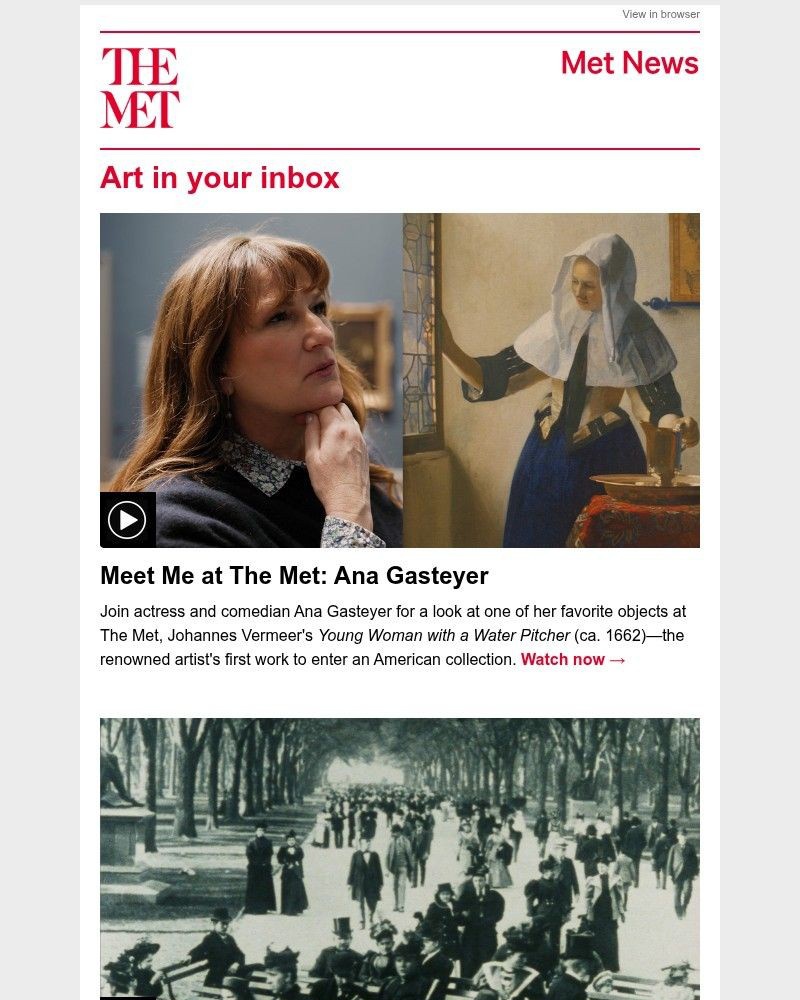
Task: Click the arrow in Watch now link
Action: click(615, 659)
